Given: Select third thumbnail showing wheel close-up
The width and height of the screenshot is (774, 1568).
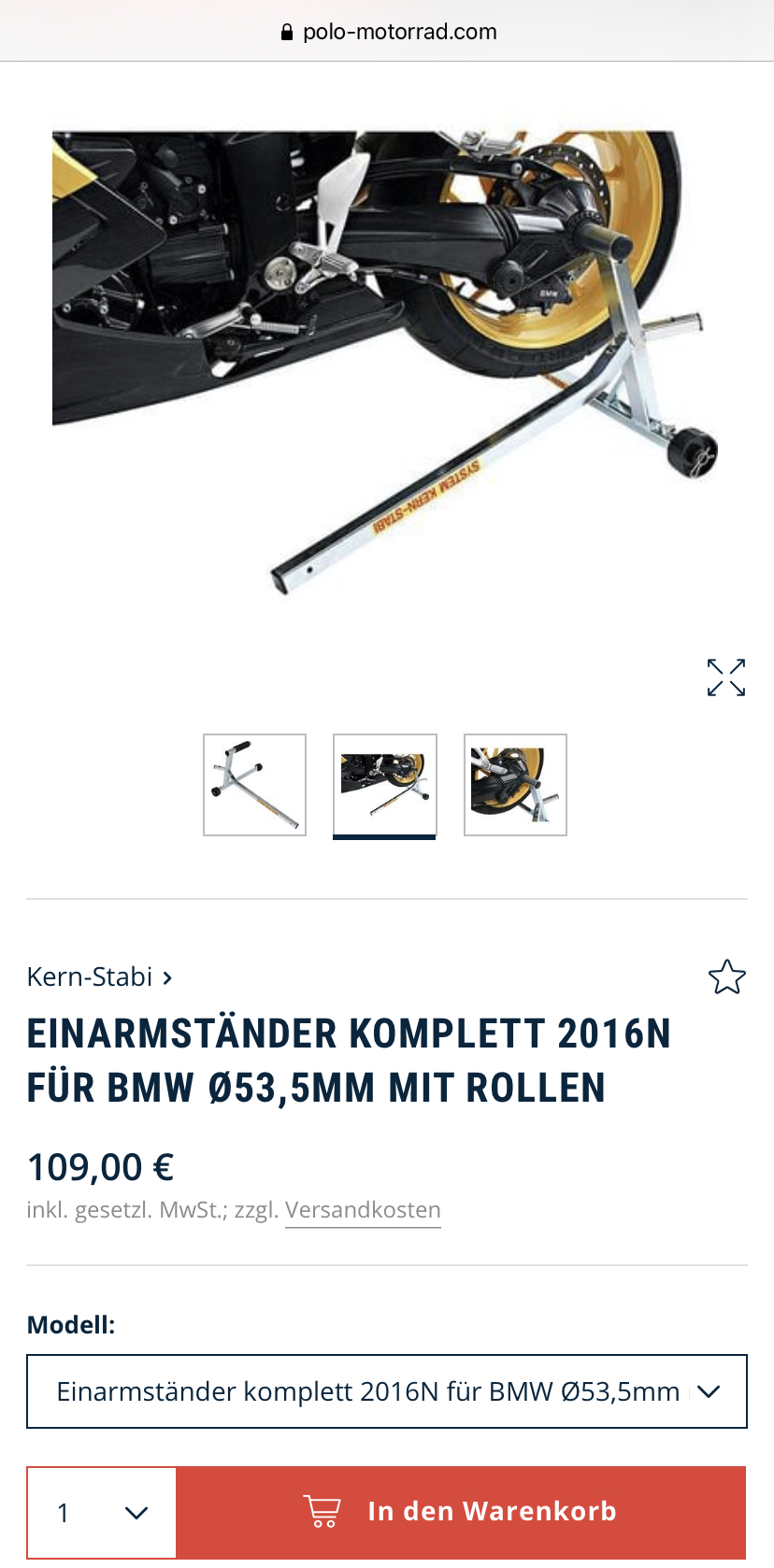Looking at the screenshot, I should (515, 785).
